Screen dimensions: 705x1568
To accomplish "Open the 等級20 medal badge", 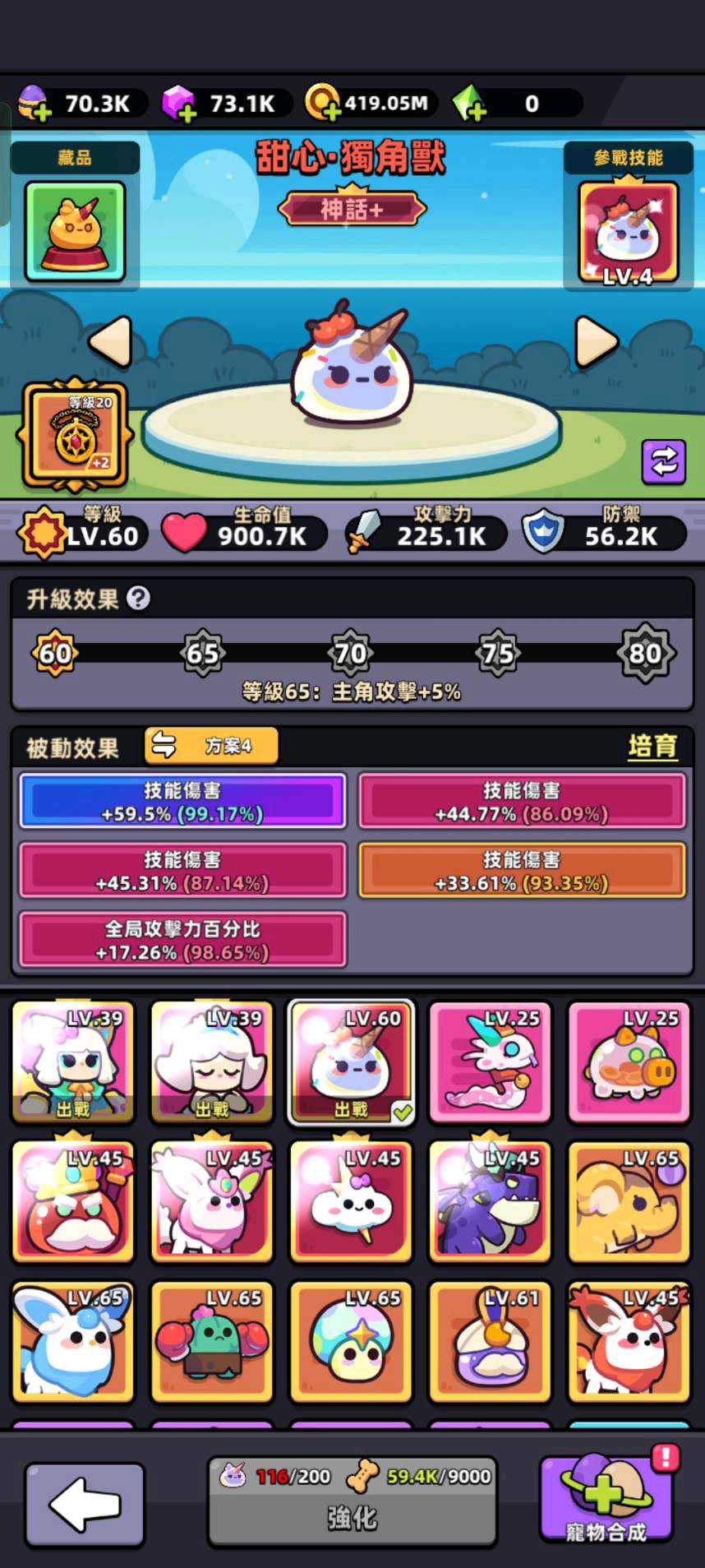I will (76, 435).
